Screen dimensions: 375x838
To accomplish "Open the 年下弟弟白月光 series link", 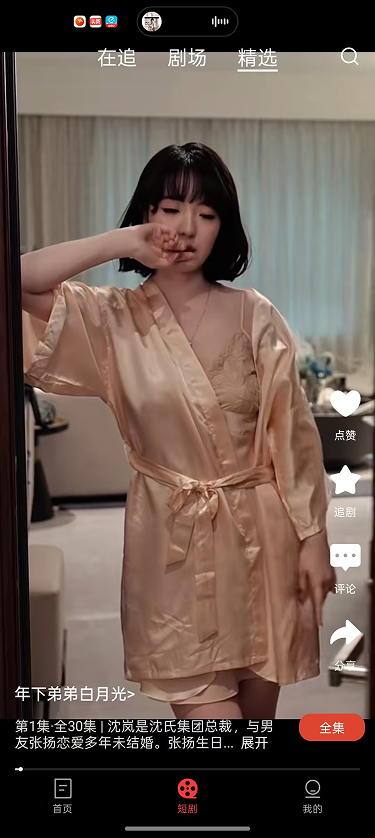I will point(75,694).
